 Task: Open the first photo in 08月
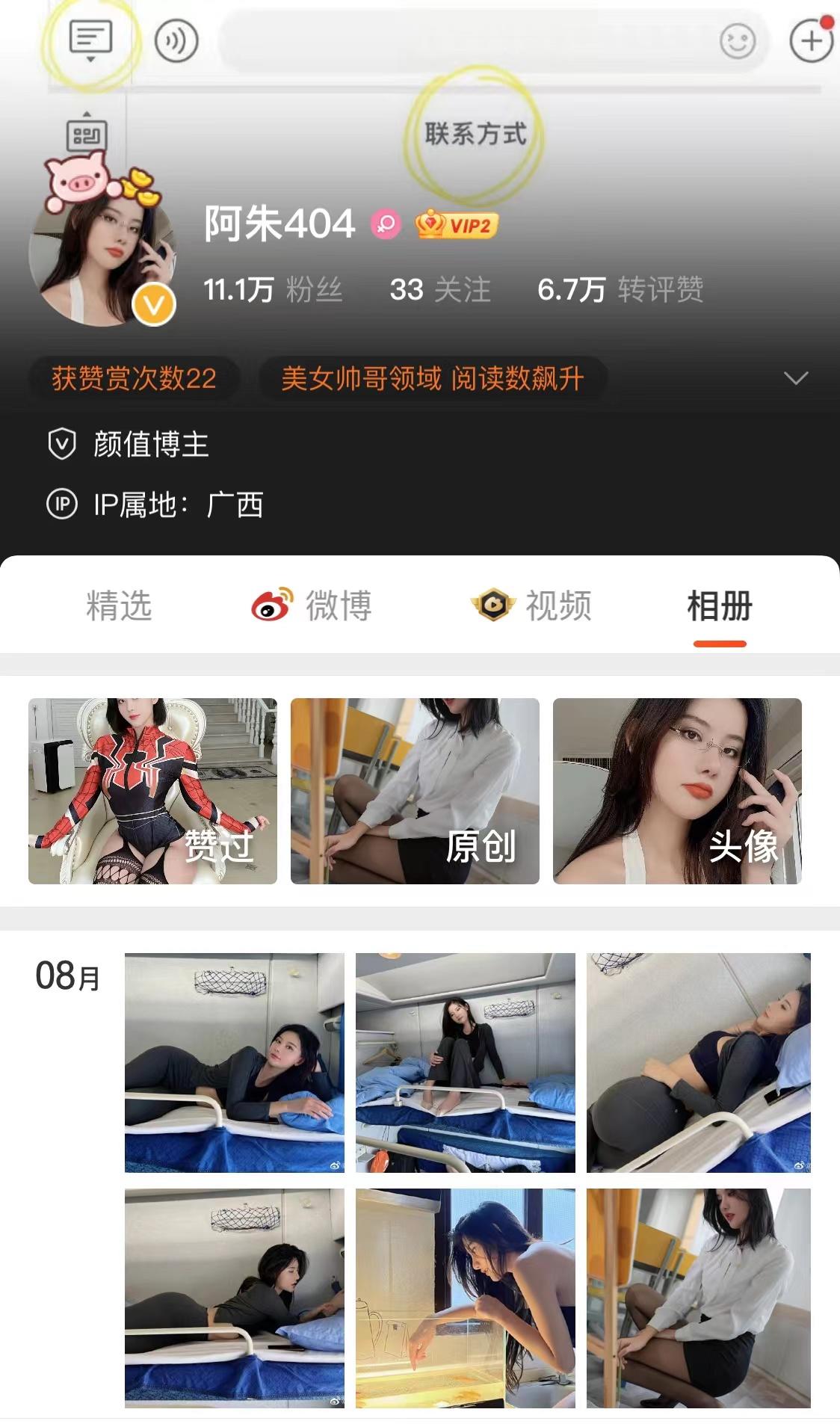(x=235, y=1062)
